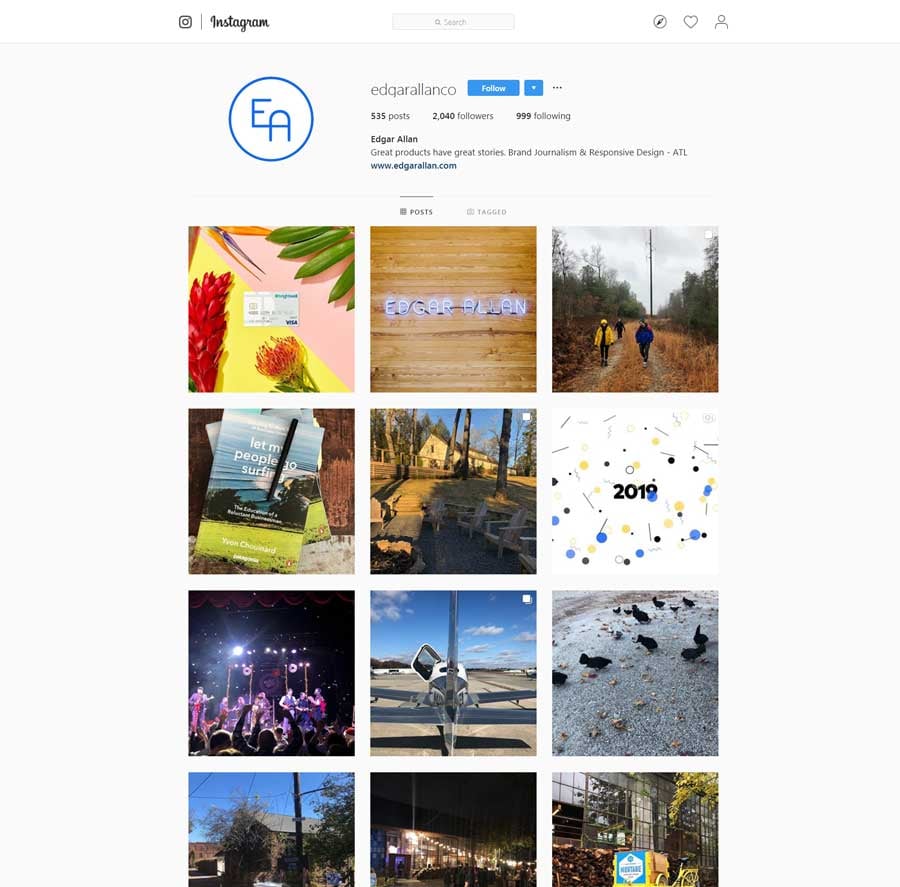Open your profile icon

pyautogui.click(x=721, y=22)
